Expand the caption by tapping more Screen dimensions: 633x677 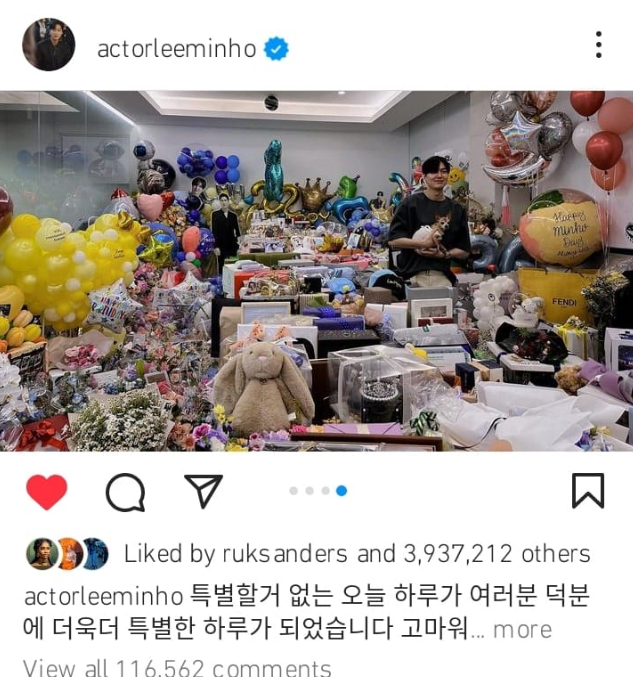pyautogui.click(x=522, y=630)
